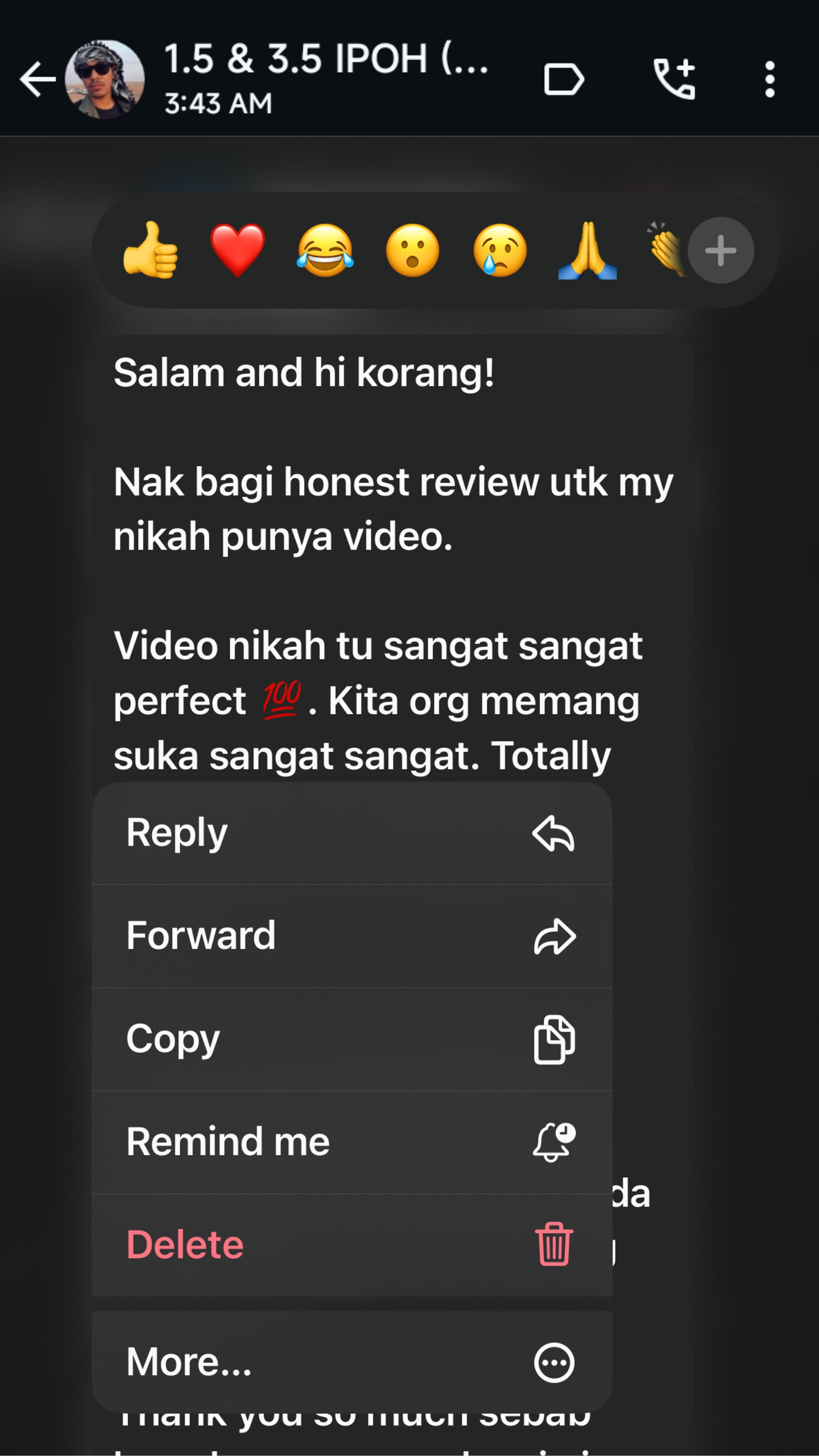Open the label tag icon
This screenshot has height=1456, width=819.
pos(563,79)
